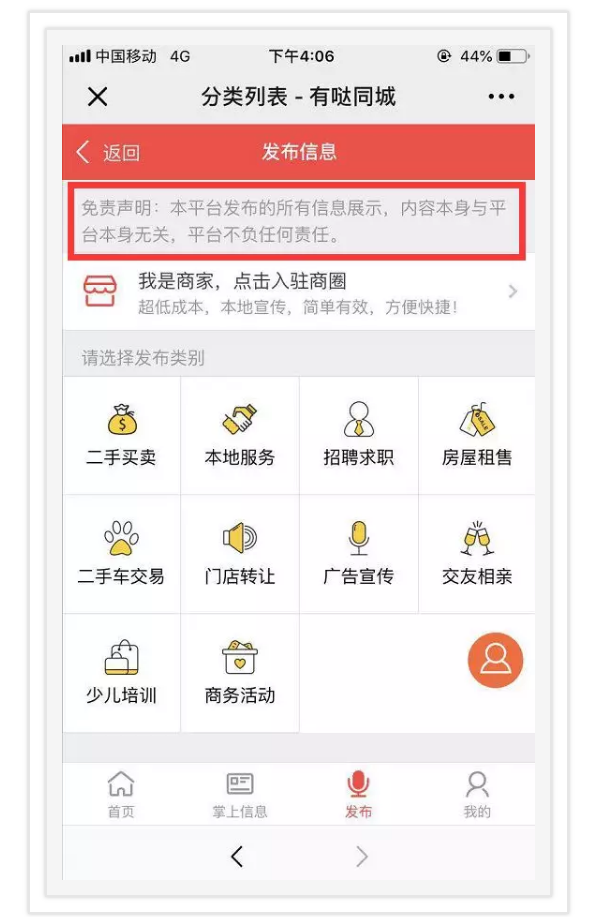Select the 二手买卖 category
Screen dimensions: 602x917
(121, 436)
